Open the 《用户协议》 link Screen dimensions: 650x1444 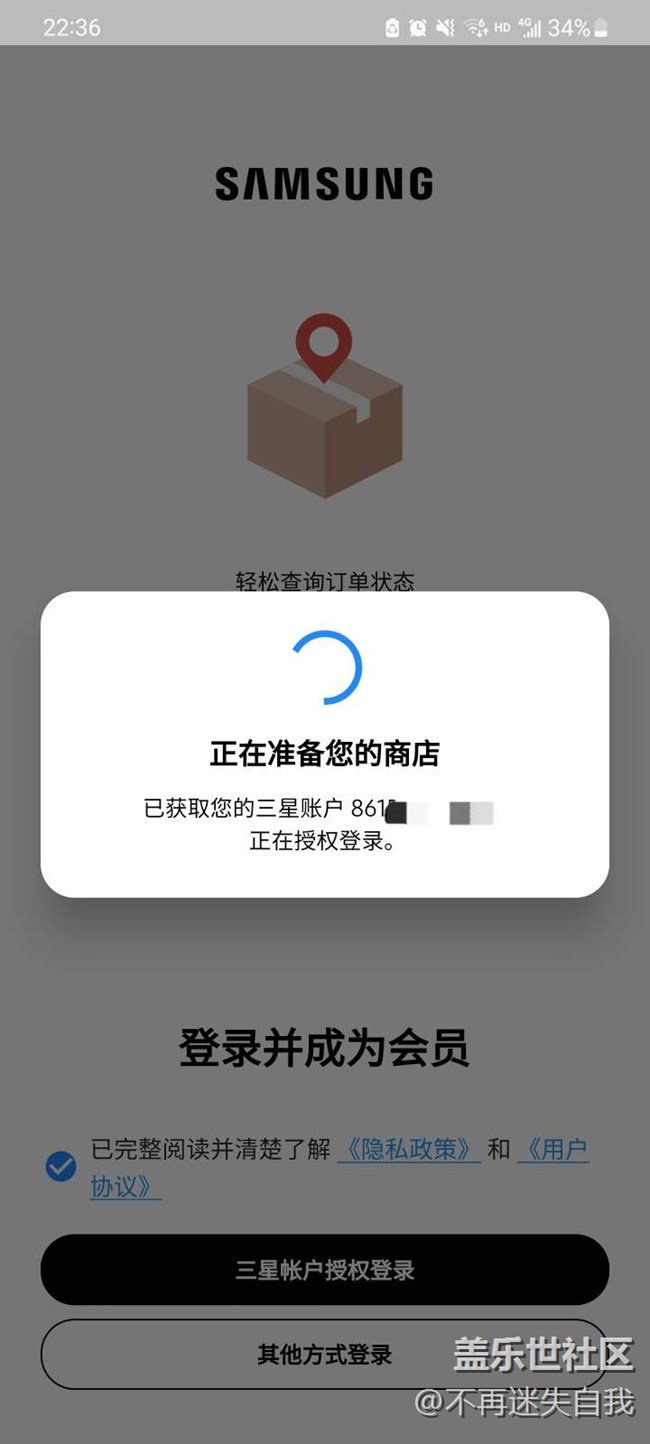pos(552,1150)
